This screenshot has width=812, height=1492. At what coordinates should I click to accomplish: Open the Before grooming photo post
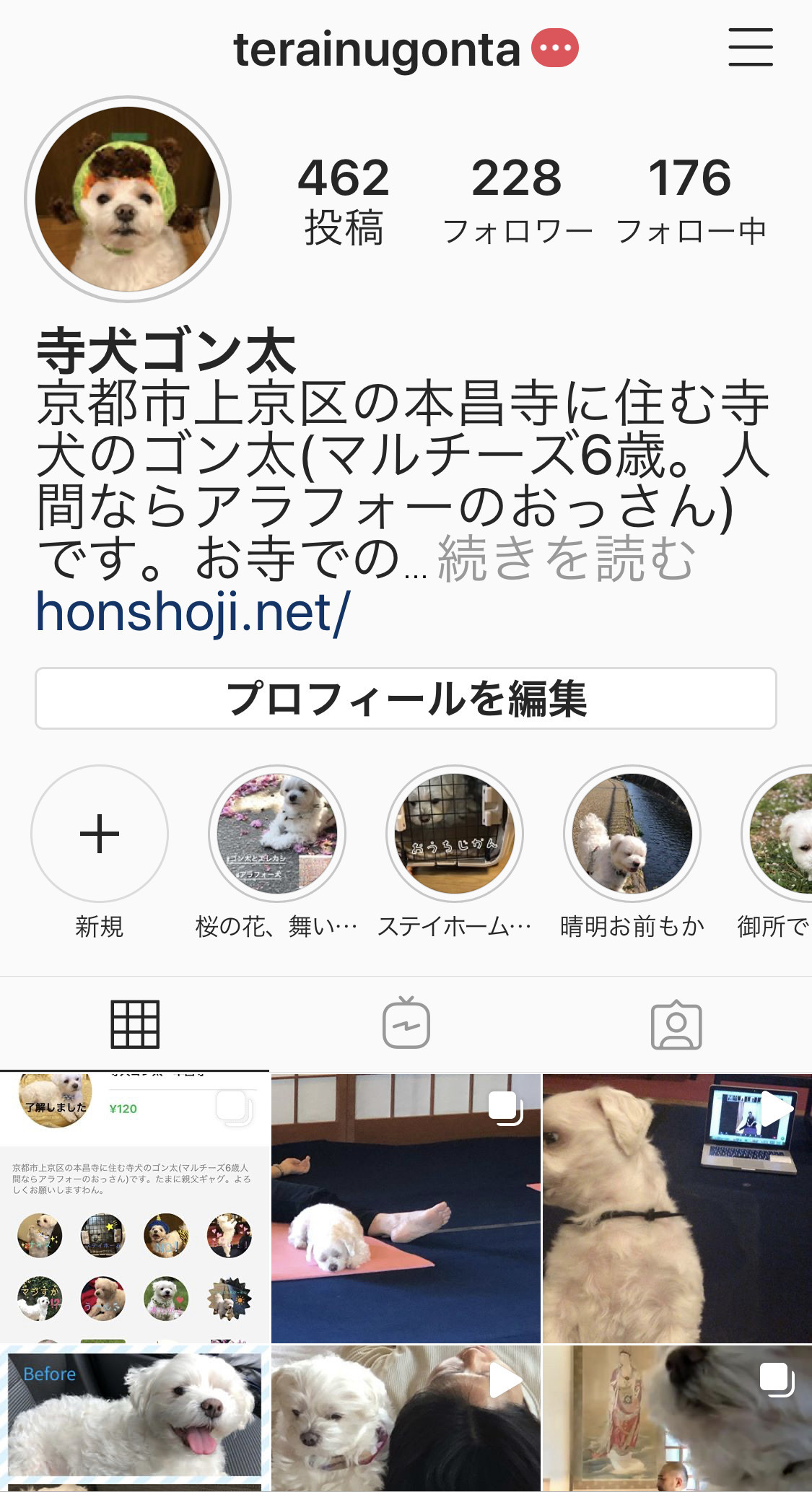pyautogui.click(x=135, y=1418)
